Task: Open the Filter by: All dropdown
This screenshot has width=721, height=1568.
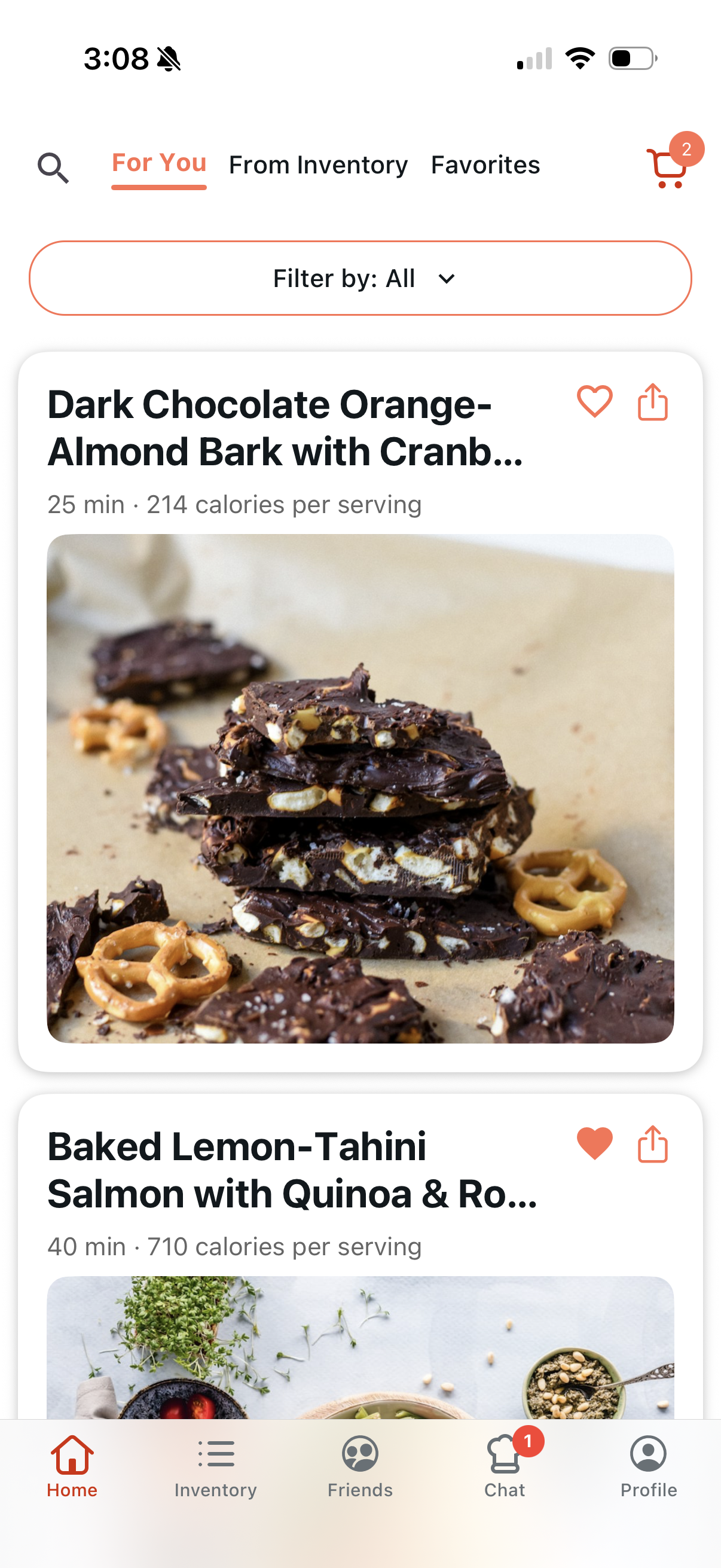Action: tap(360, 278)
